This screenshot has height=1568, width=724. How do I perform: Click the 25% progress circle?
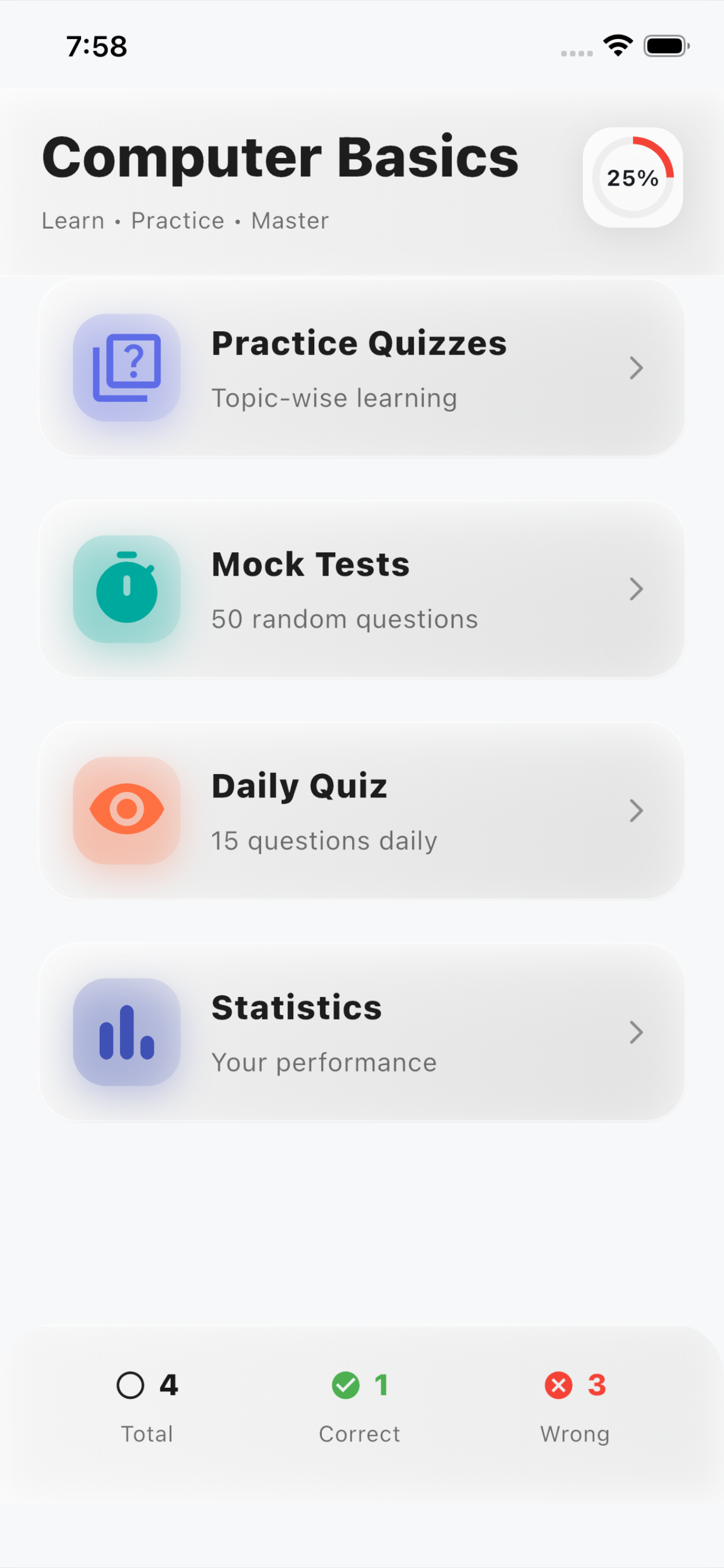632,178
